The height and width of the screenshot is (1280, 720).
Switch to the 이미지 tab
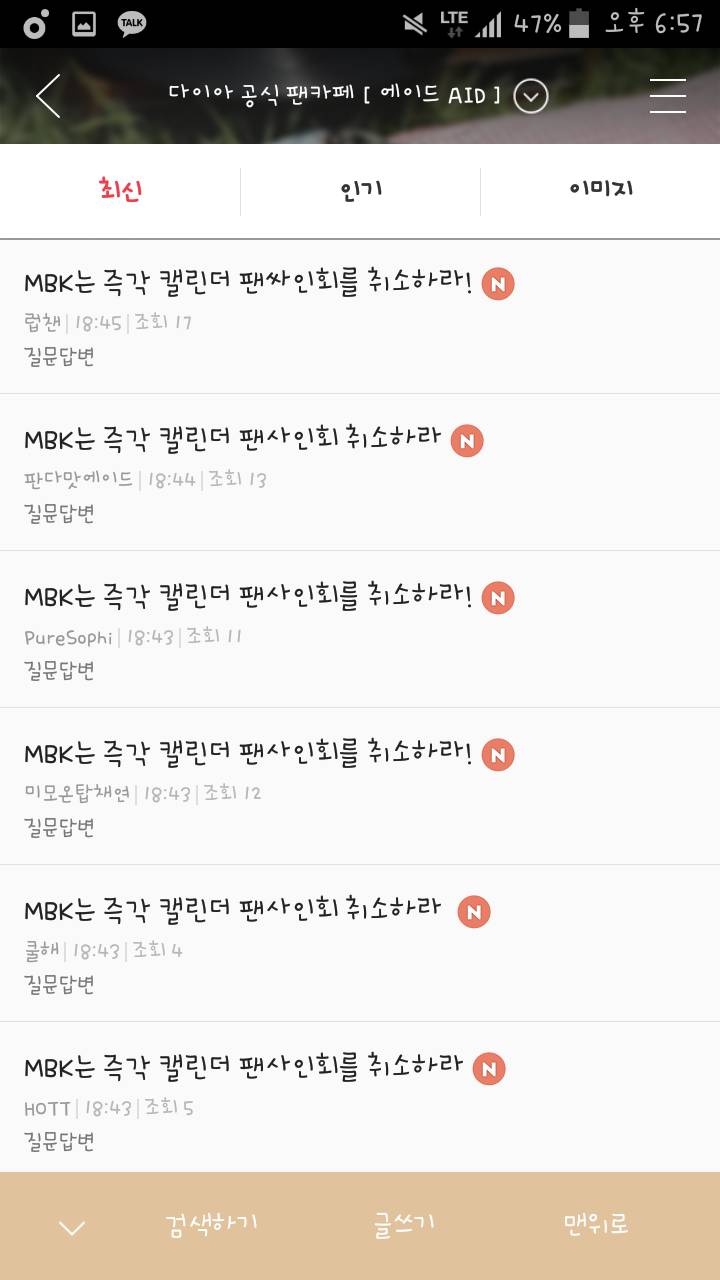pos(600,189)
